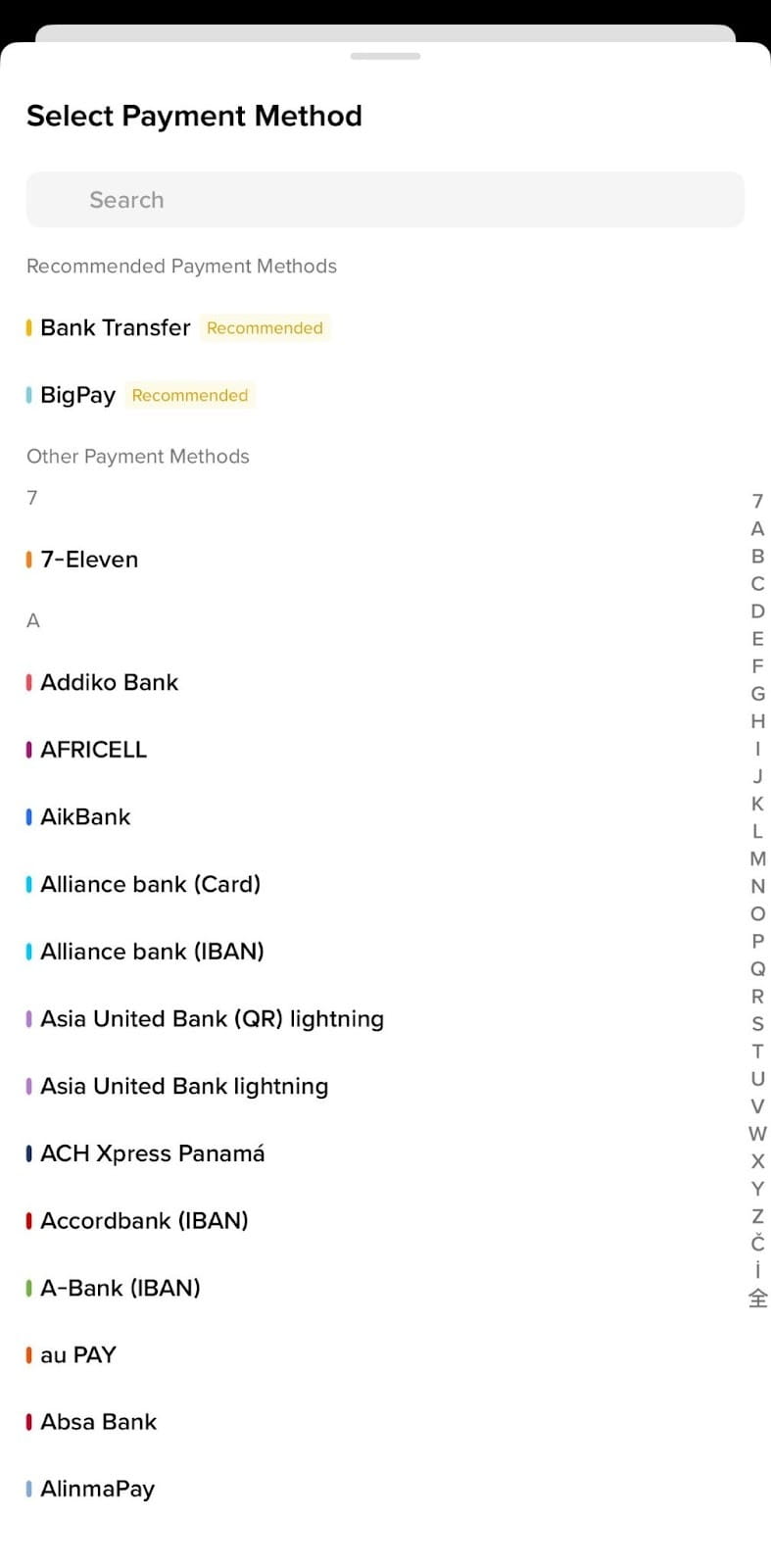Choose Accordbank (IBAN)
Image resolution: width=771 pixels, height=1568 pixels.
pos(144,1220)
